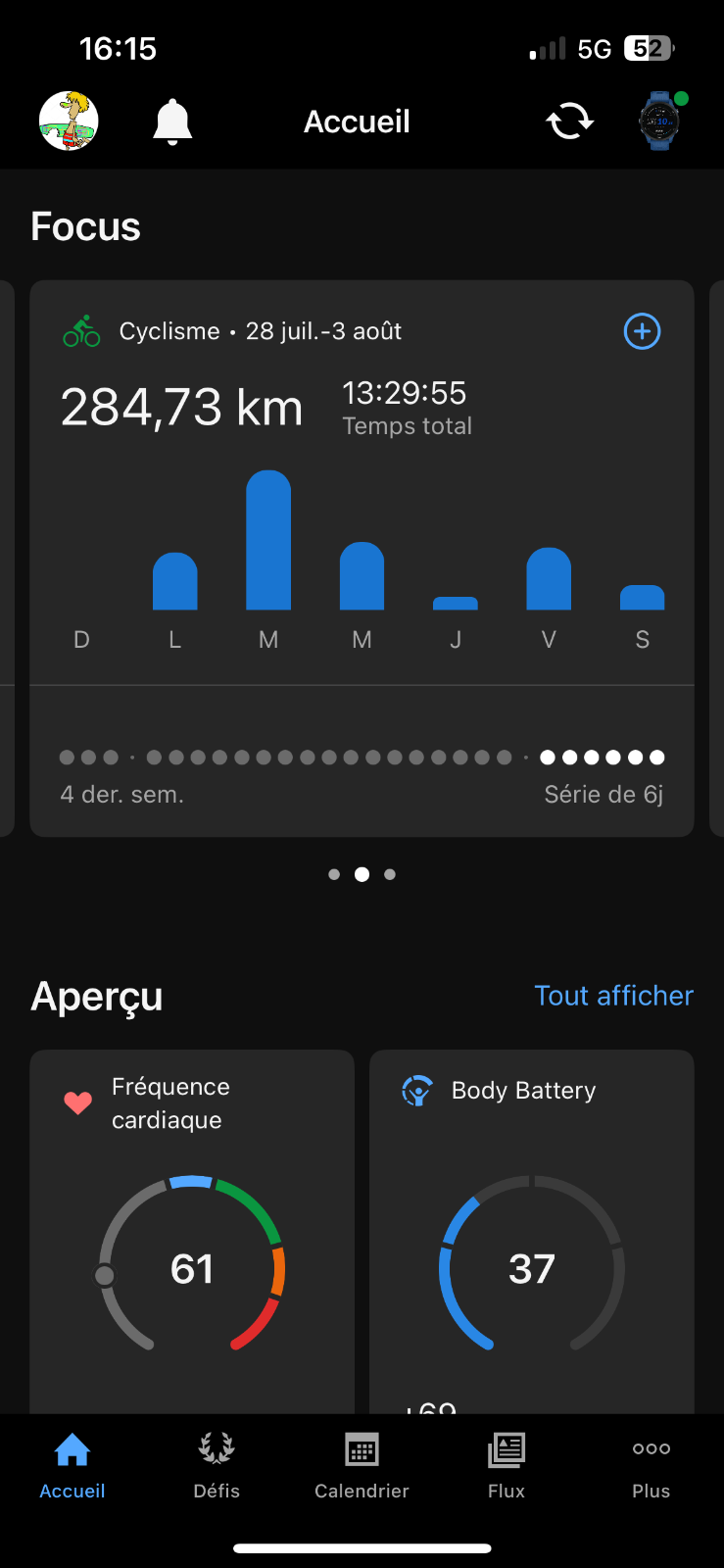
Task: Open the Body Battery card
Action: [532, 1231]
